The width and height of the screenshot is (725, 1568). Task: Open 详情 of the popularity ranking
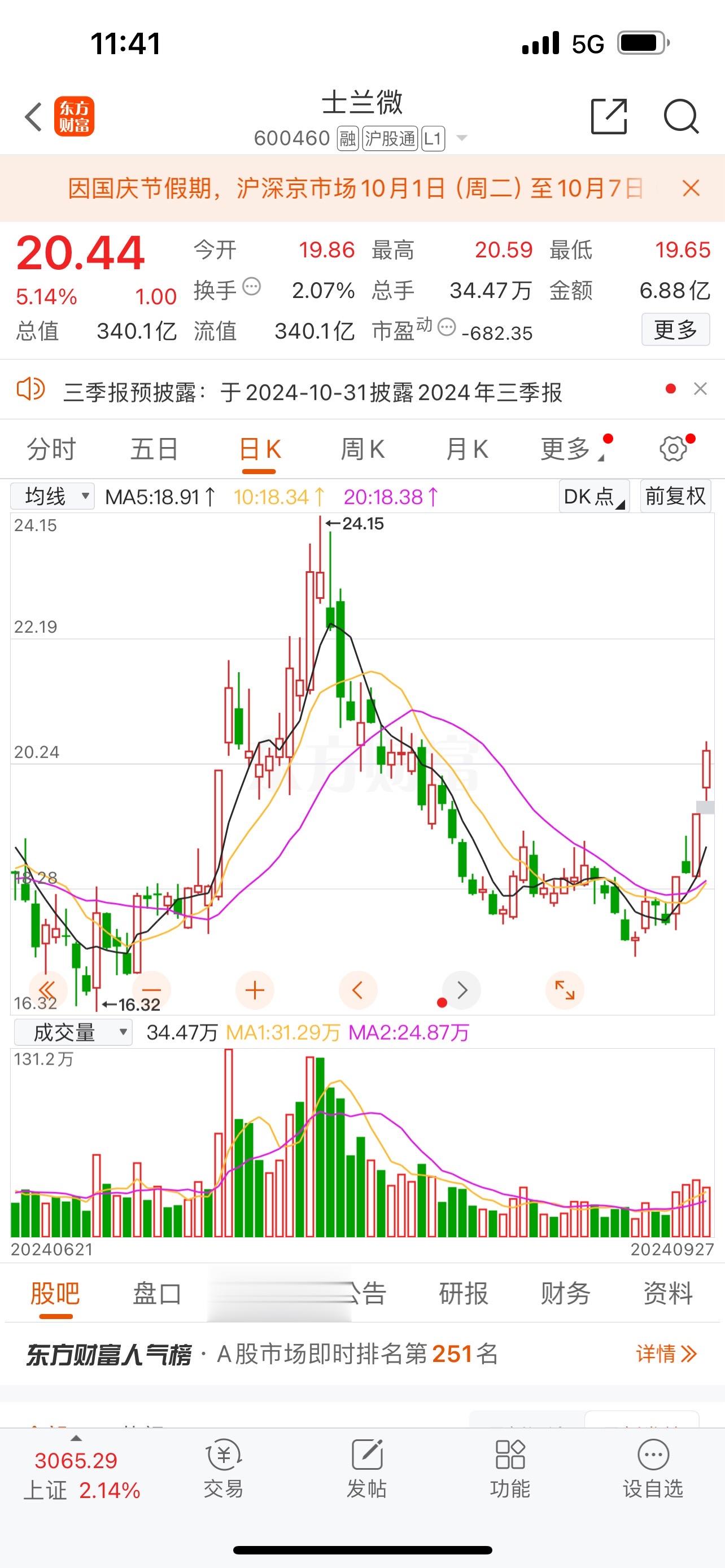pyautogui.click(x=666, y=1354)
